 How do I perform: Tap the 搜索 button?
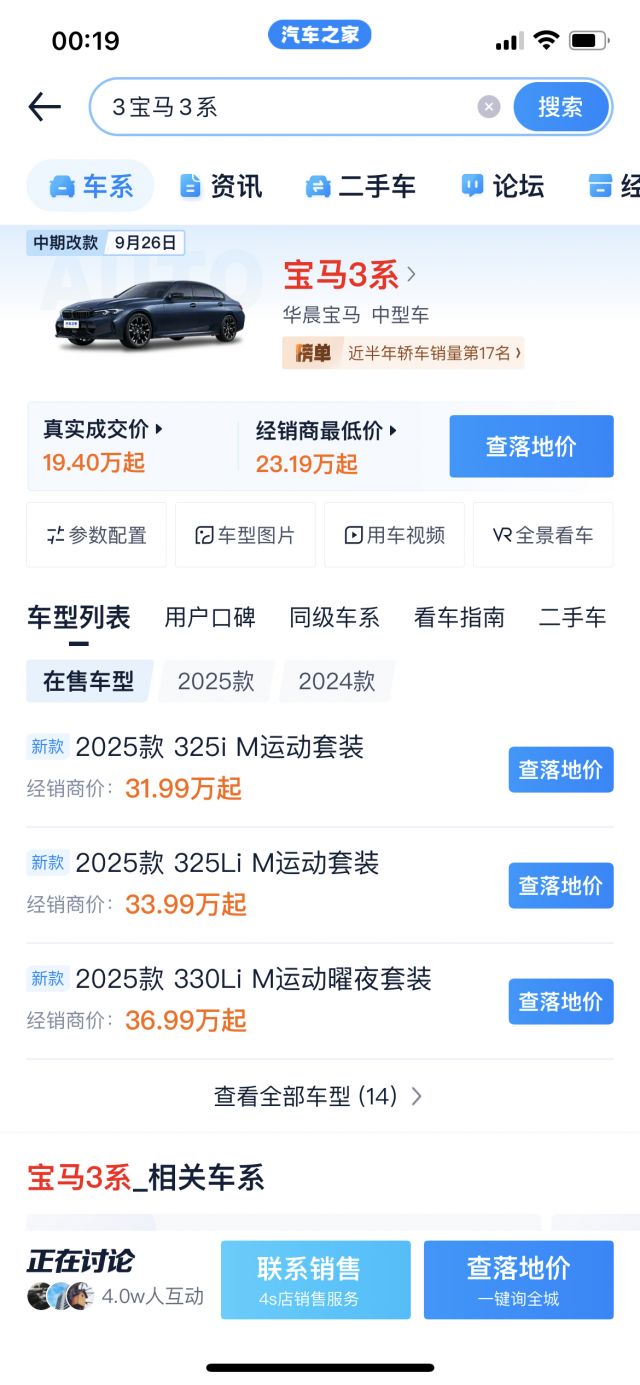pos(560,107)
